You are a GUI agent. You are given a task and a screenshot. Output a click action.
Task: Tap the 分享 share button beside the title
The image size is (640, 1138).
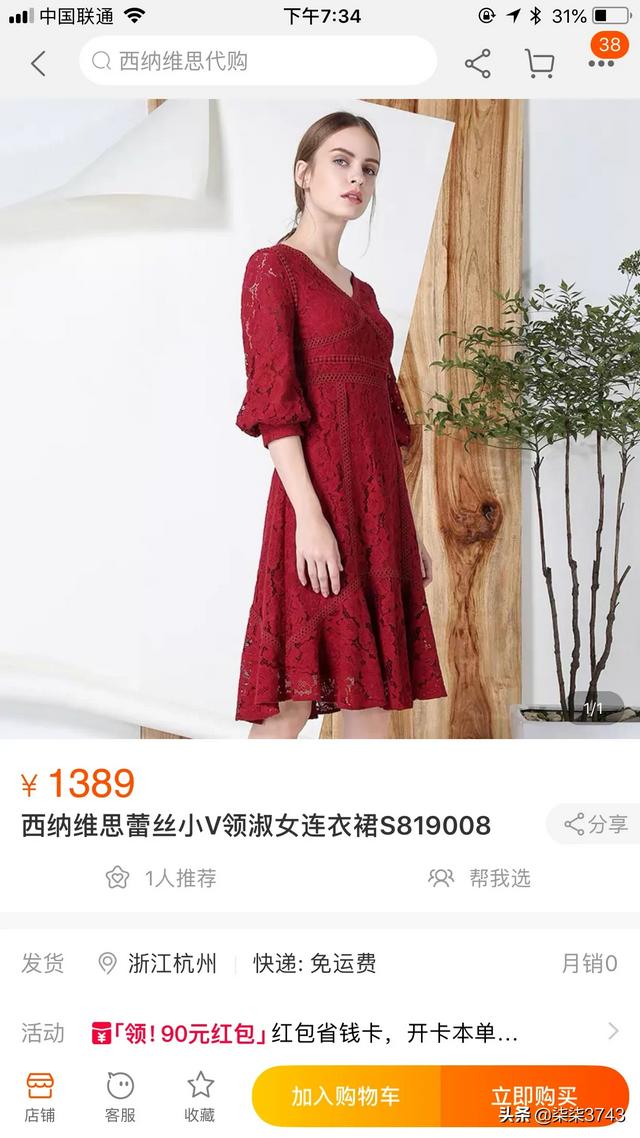(596, 824)
